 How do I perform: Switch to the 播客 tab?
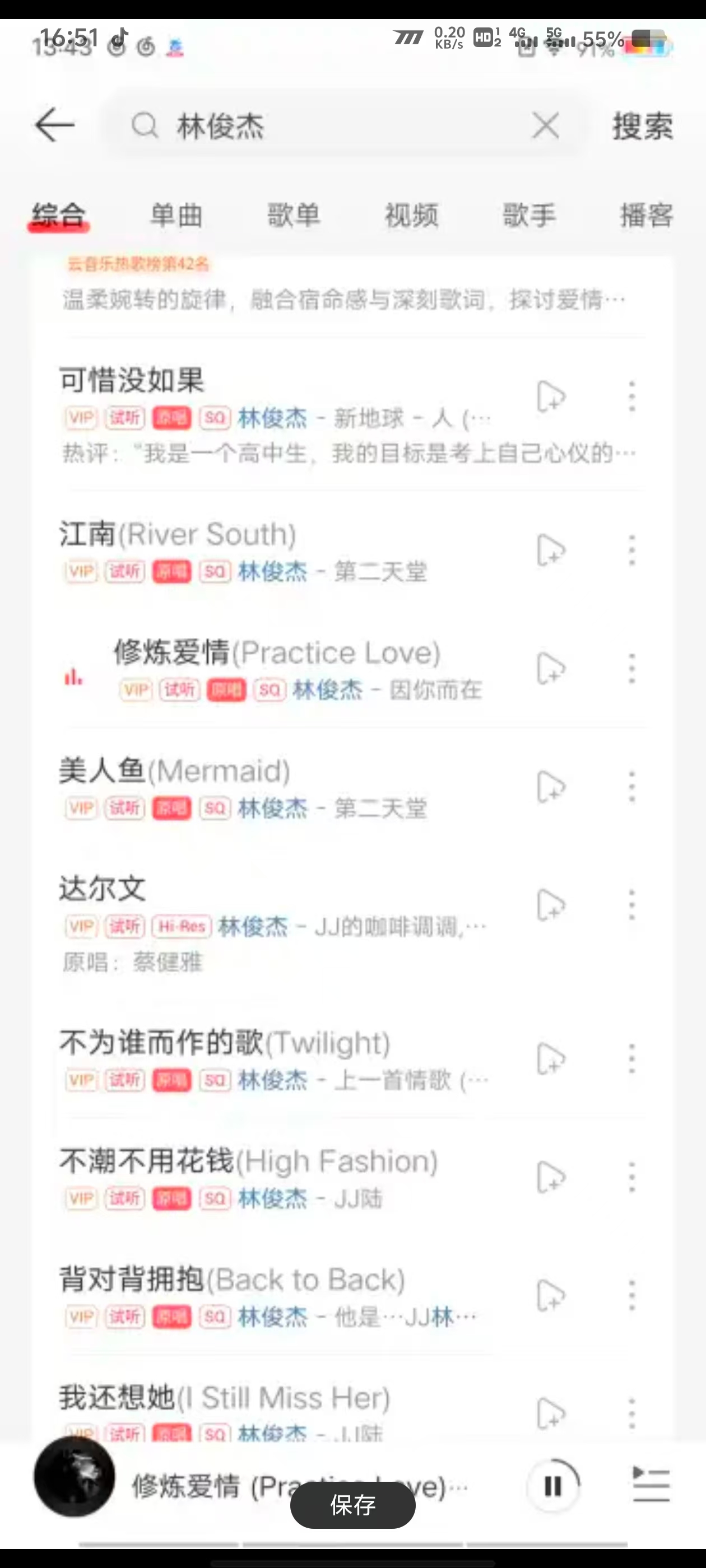[645, 216]
